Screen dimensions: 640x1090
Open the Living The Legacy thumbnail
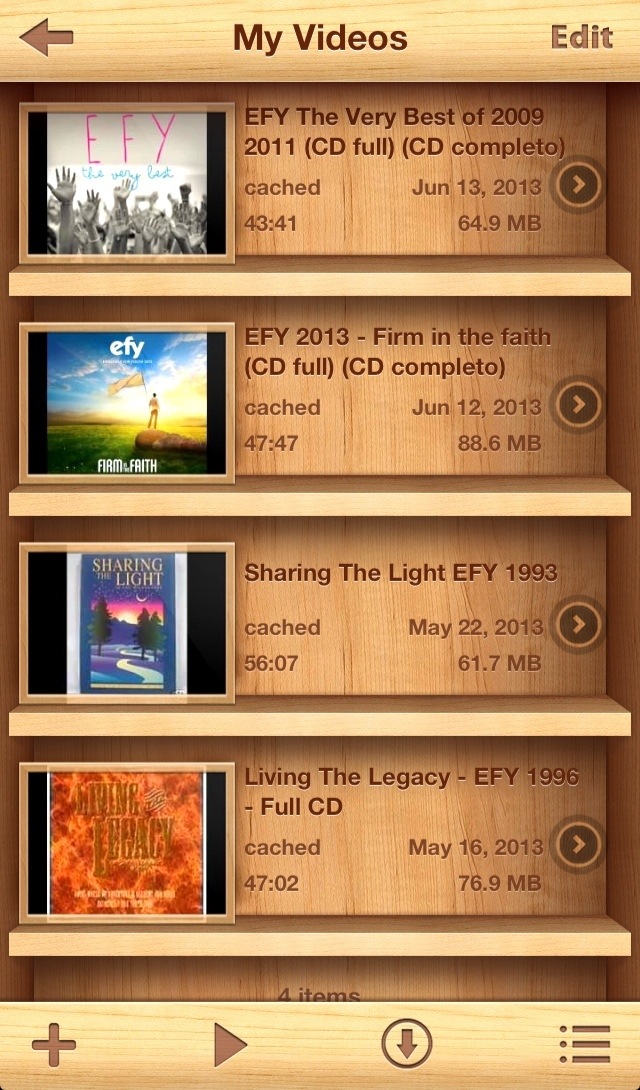click(x=126, y=843)
